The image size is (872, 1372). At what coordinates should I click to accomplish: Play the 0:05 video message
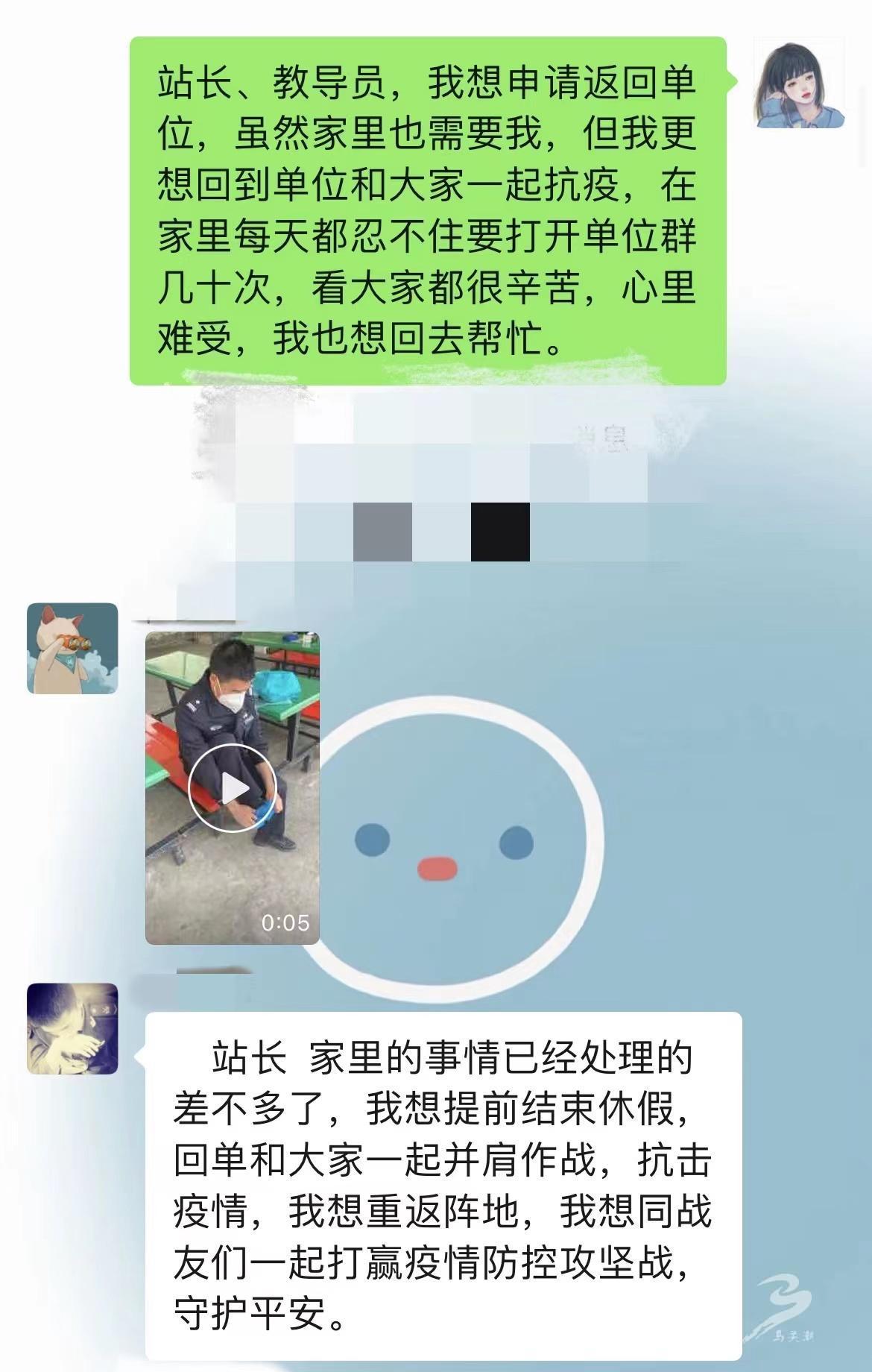pos(232,788)
